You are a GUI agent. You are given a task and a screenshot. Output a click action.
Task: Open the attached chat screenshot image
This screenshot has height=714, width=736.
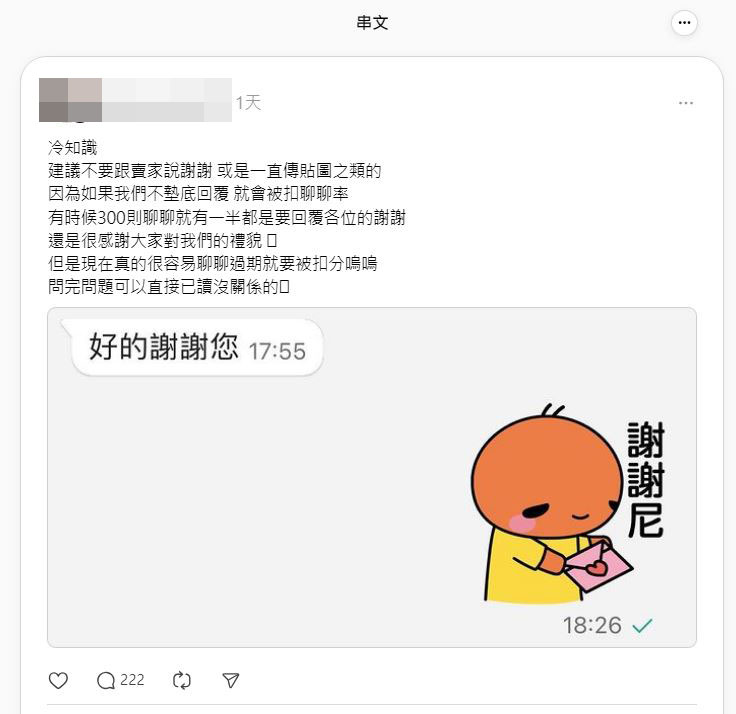click(x=371, y=477)
